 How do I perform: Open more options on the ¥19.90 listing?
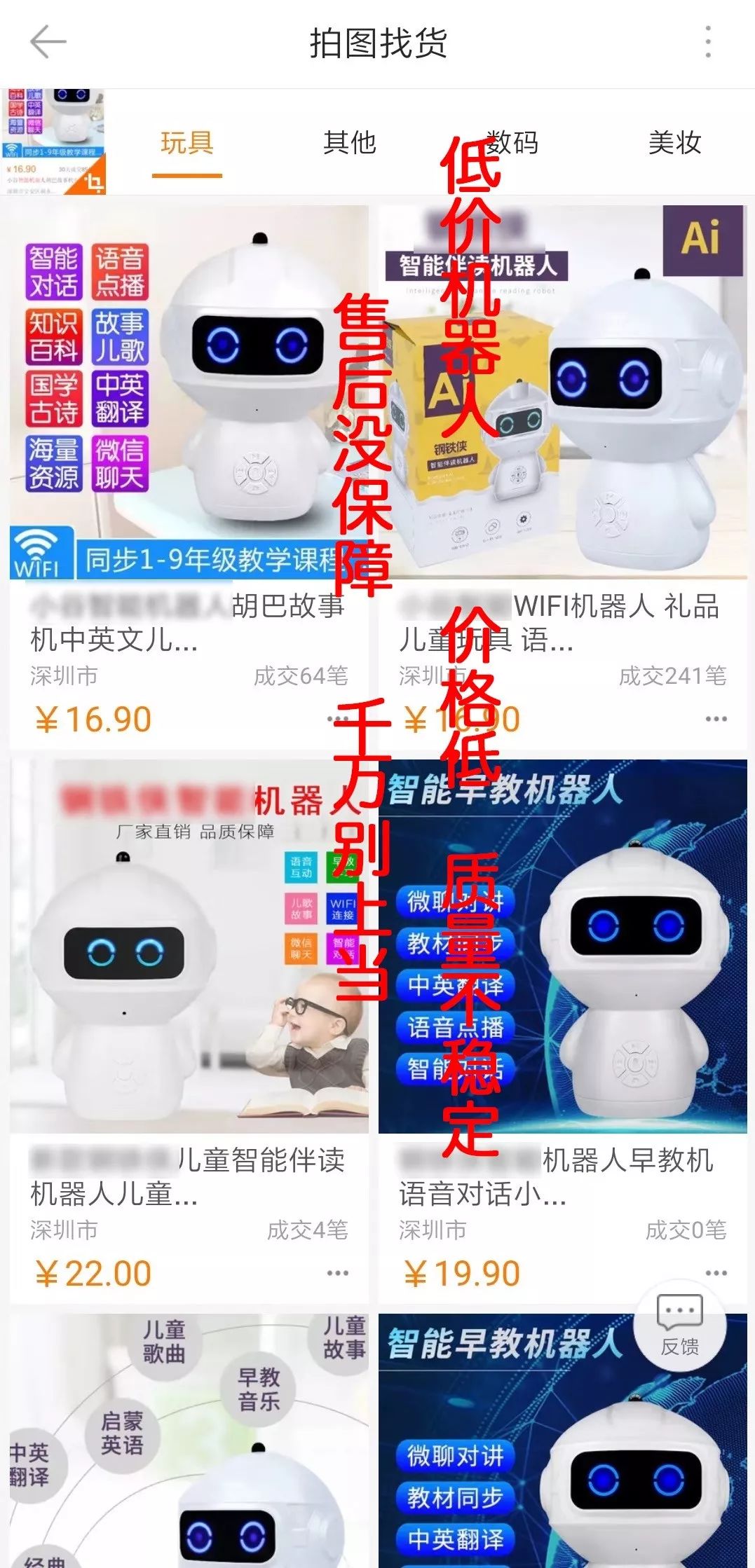716,1273
